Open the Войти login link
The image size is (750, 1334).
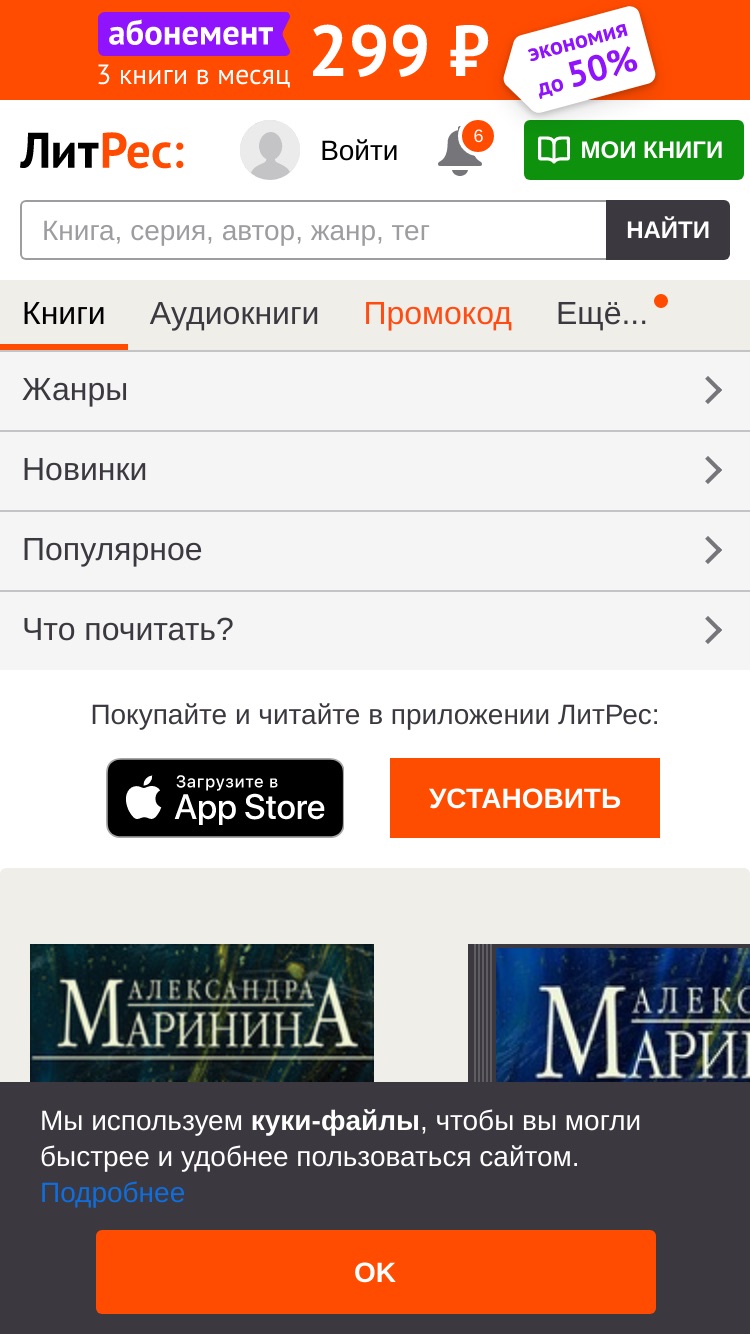[x=359, y=151]
